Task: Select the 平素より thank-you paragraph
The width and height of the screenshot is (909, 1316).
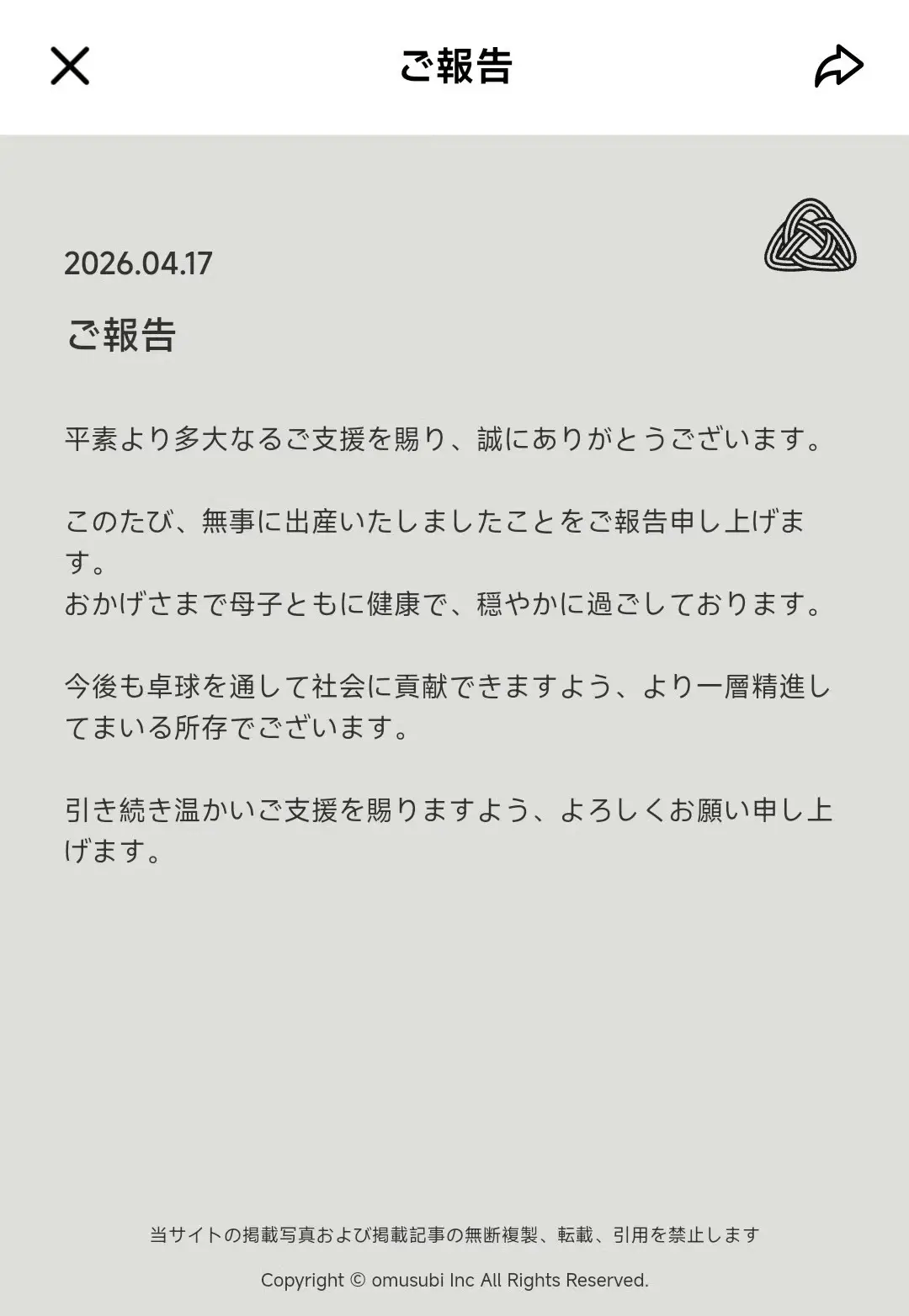Action: [x=444, y=436]
